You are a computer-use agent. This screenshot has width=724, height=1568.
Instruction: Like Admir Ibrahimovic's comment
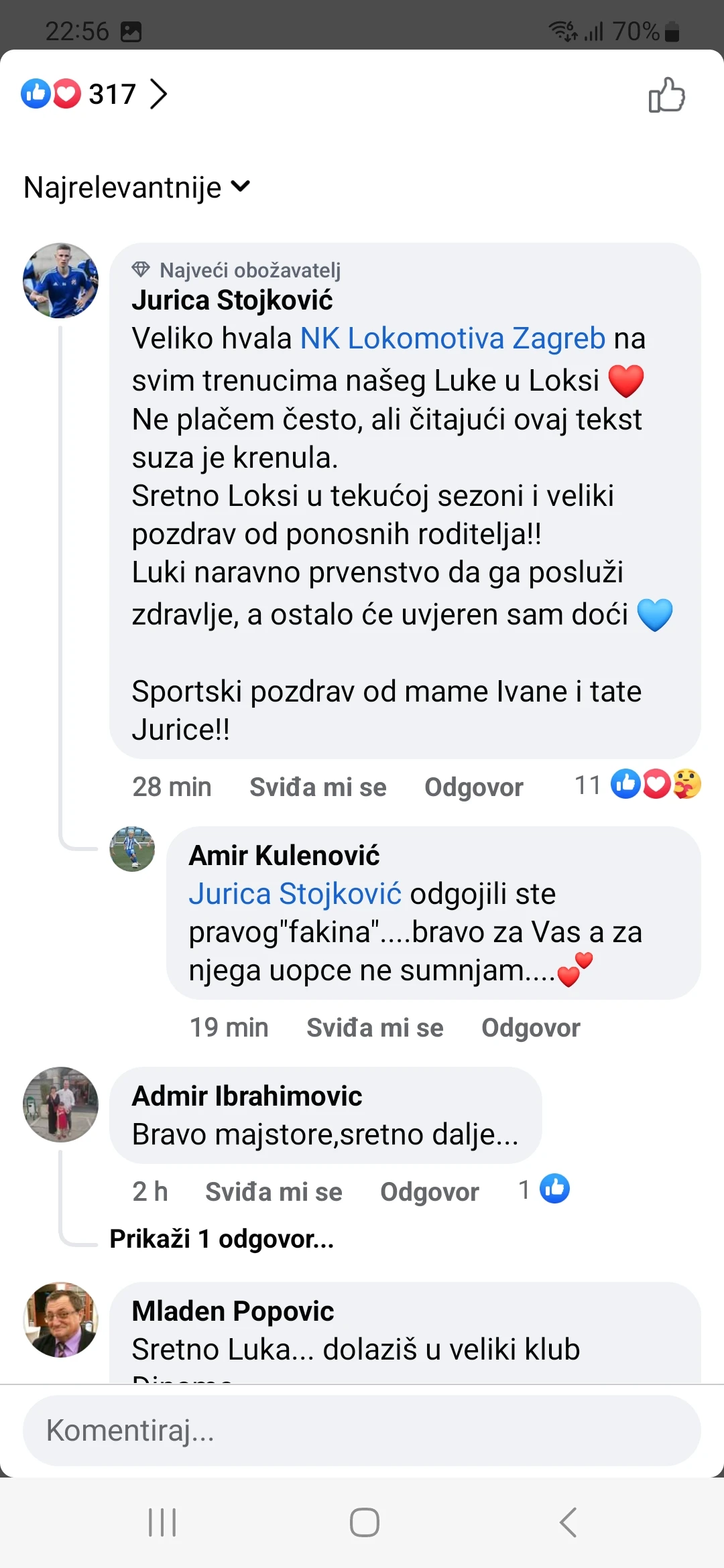274,1191
